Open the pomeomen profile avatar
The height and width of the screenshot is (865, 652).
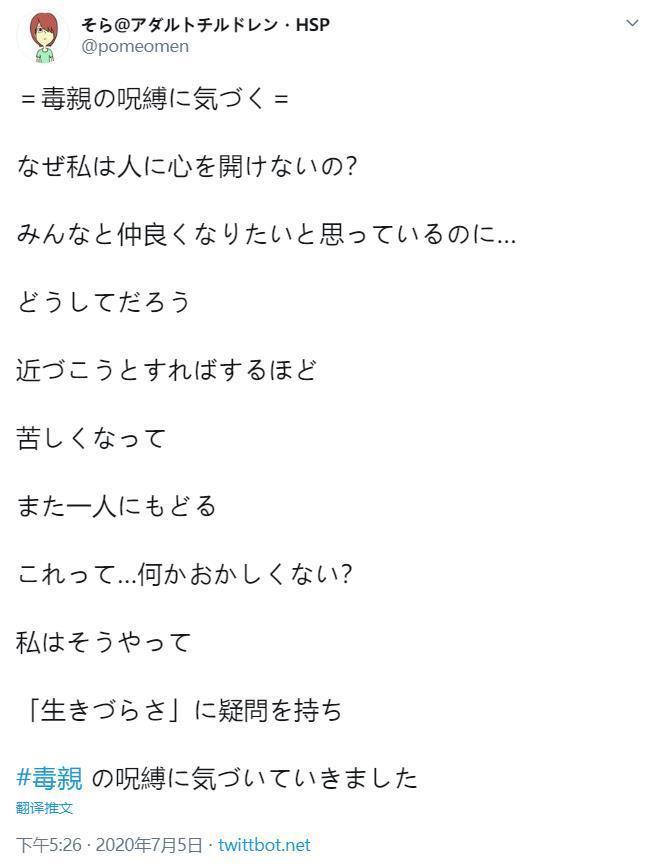[42, 36]
